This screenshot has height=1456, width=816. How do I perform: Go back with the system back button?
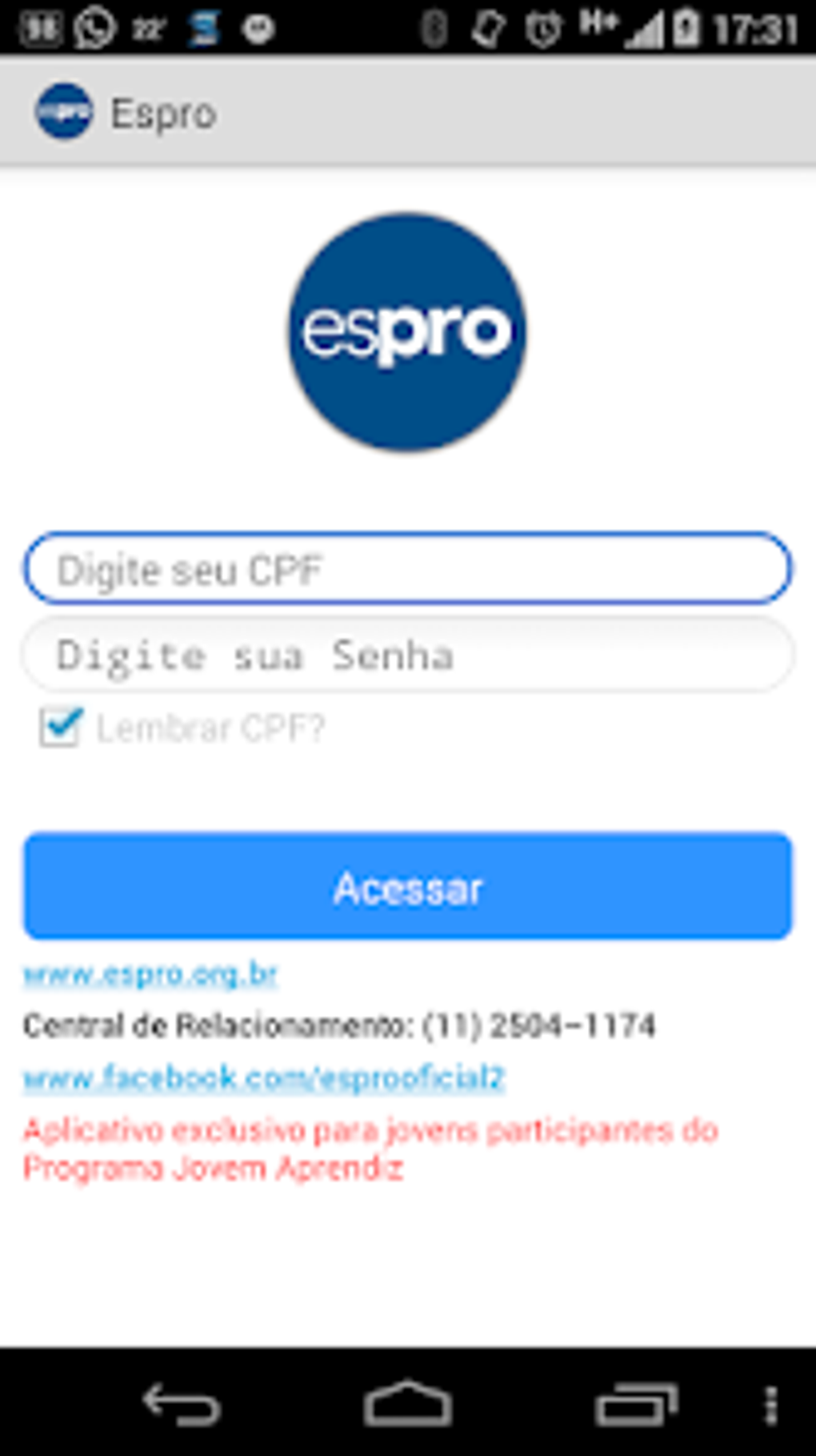pos(182,1403)
